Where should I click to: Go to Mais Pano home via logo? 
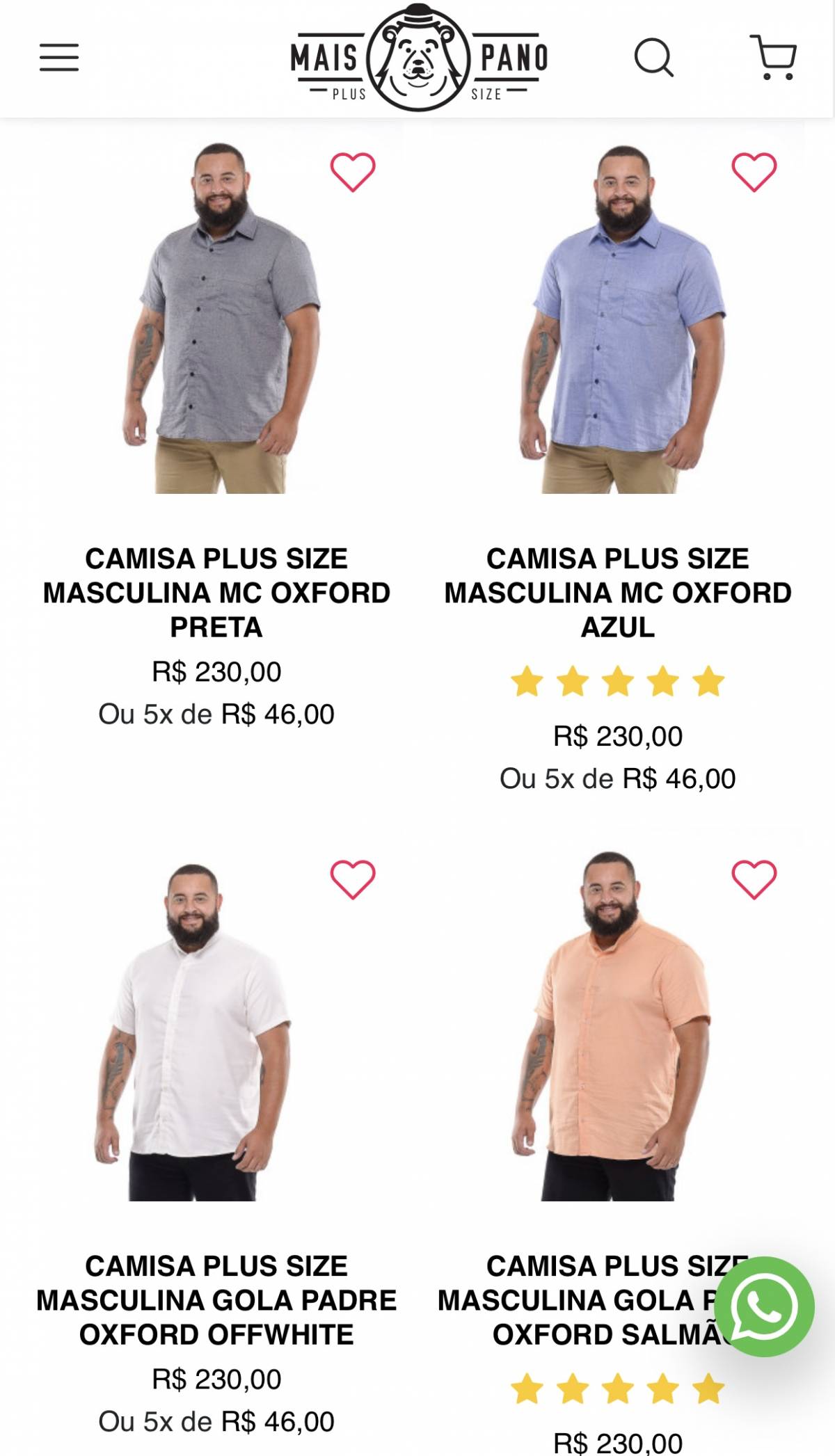click(x=419, y=58)
